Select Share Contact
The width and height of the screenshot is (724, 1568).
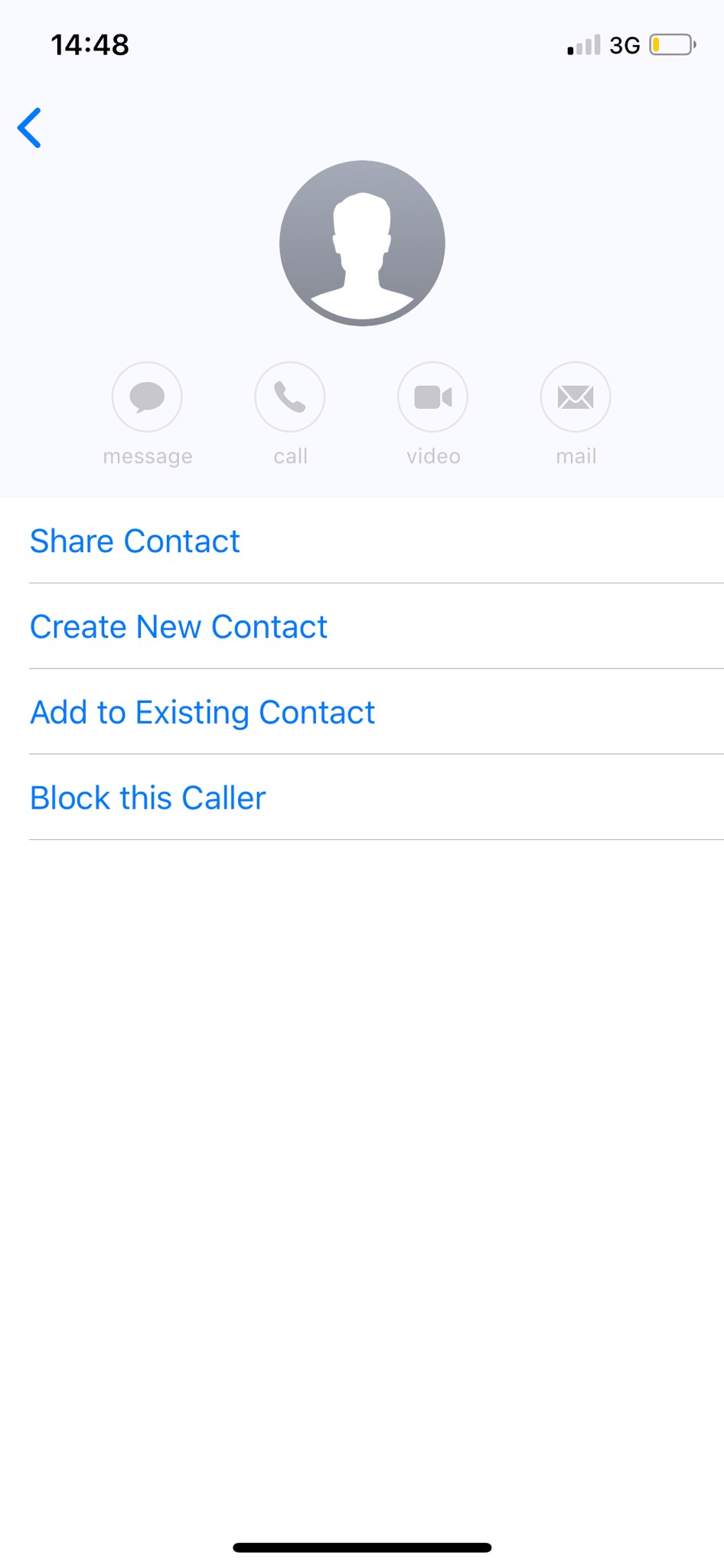pyautogui.click(x=362, y=541)
